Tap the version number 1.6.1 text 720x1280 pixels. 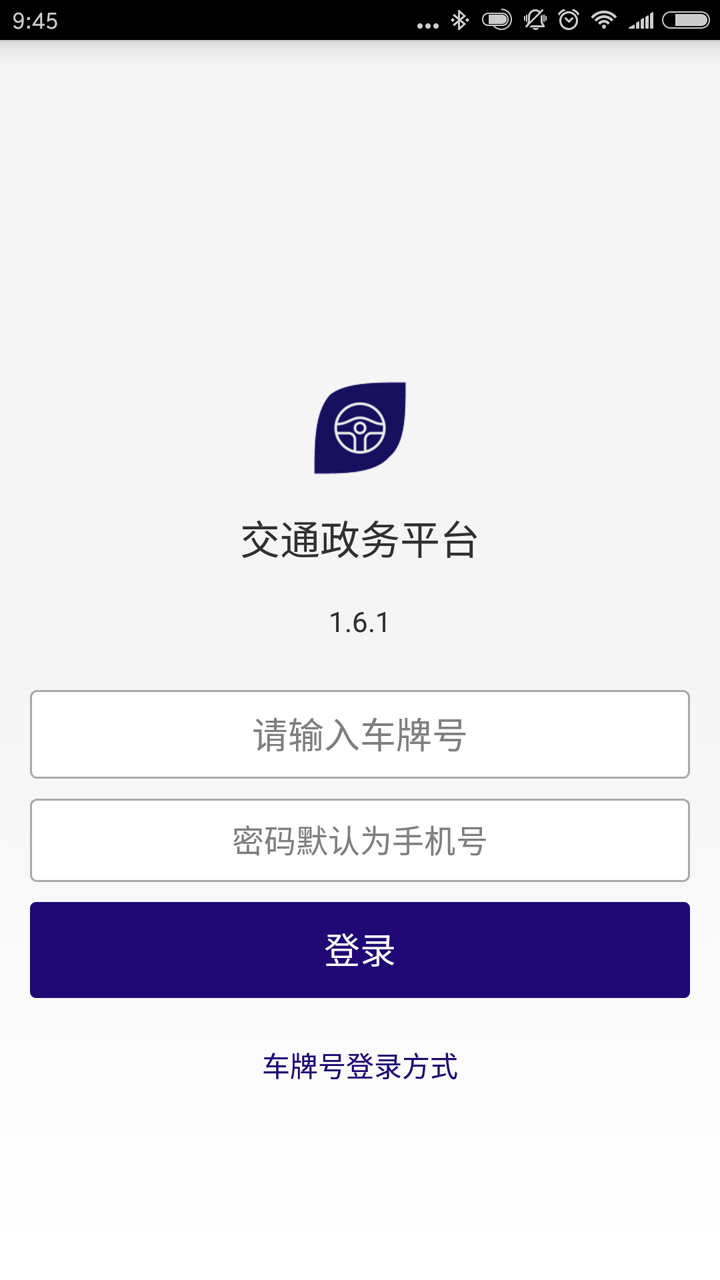360,620
